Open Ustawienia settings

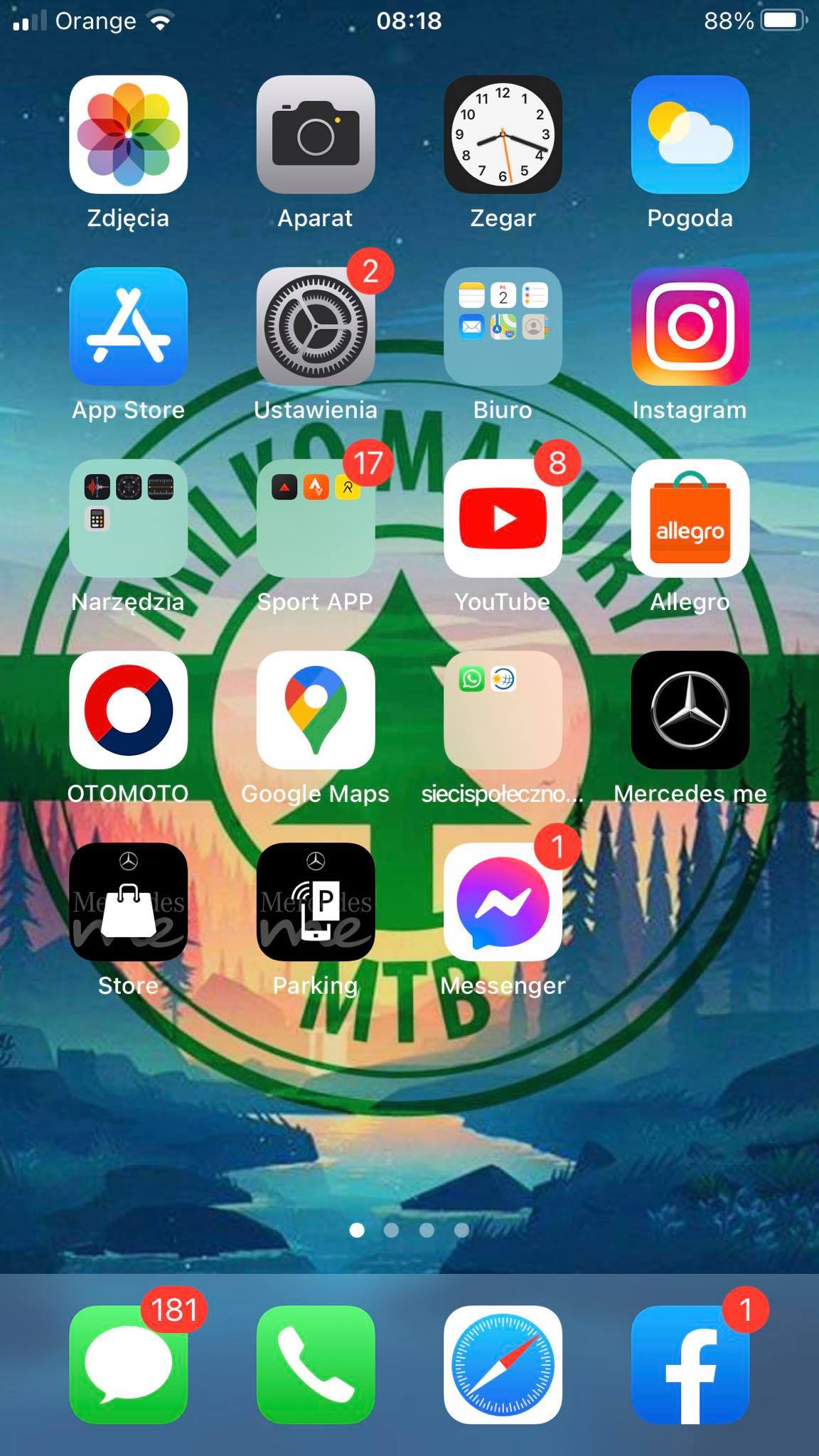315,326
